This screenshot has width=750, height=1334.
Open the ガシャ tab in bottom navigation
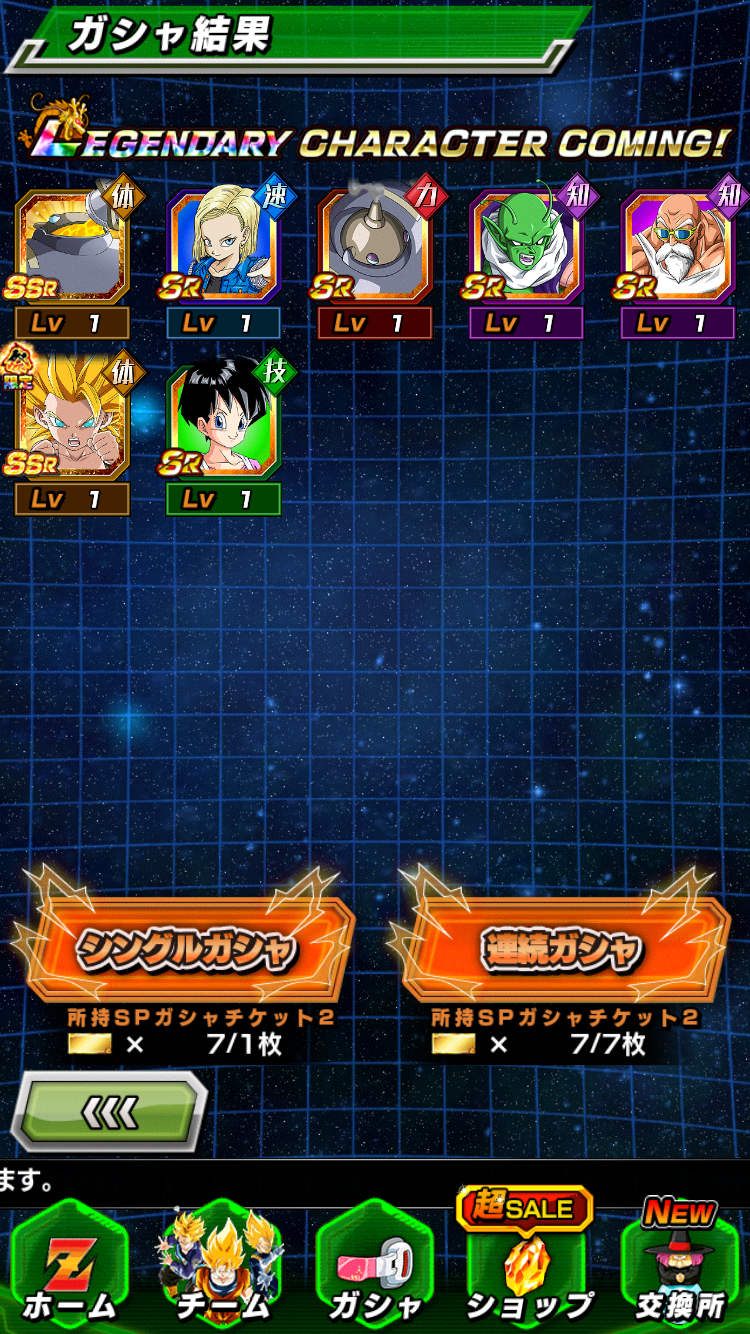tap(373, 1266)
